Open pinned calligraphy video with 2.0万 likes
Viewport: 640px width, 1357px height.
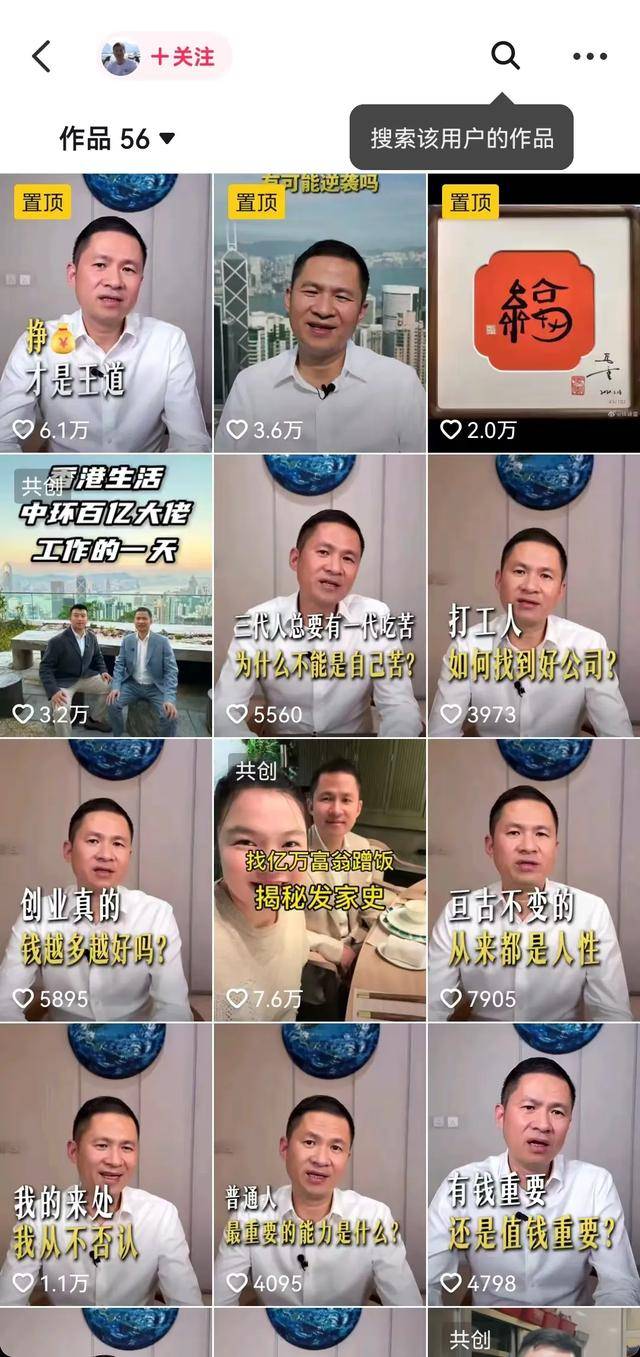tap(533, 313)
